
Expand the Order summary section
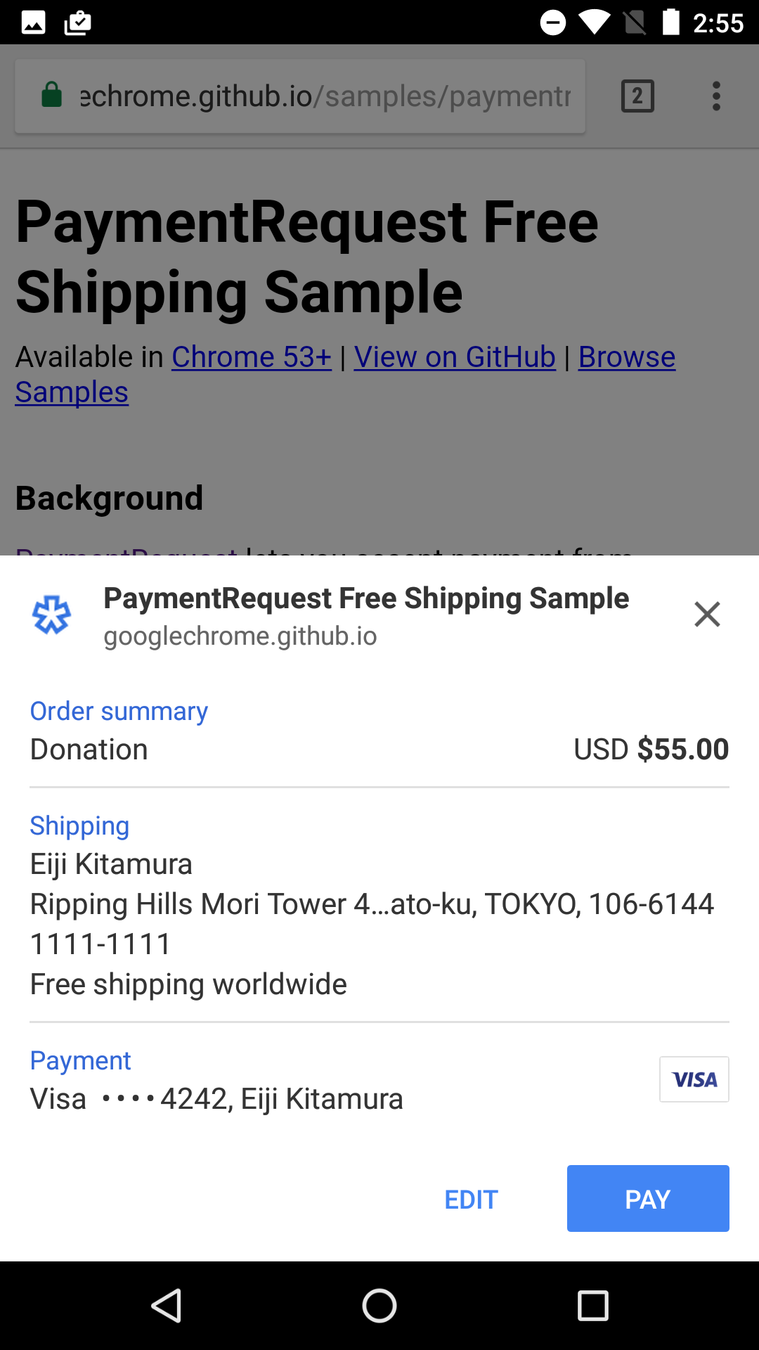pos(379,731)
